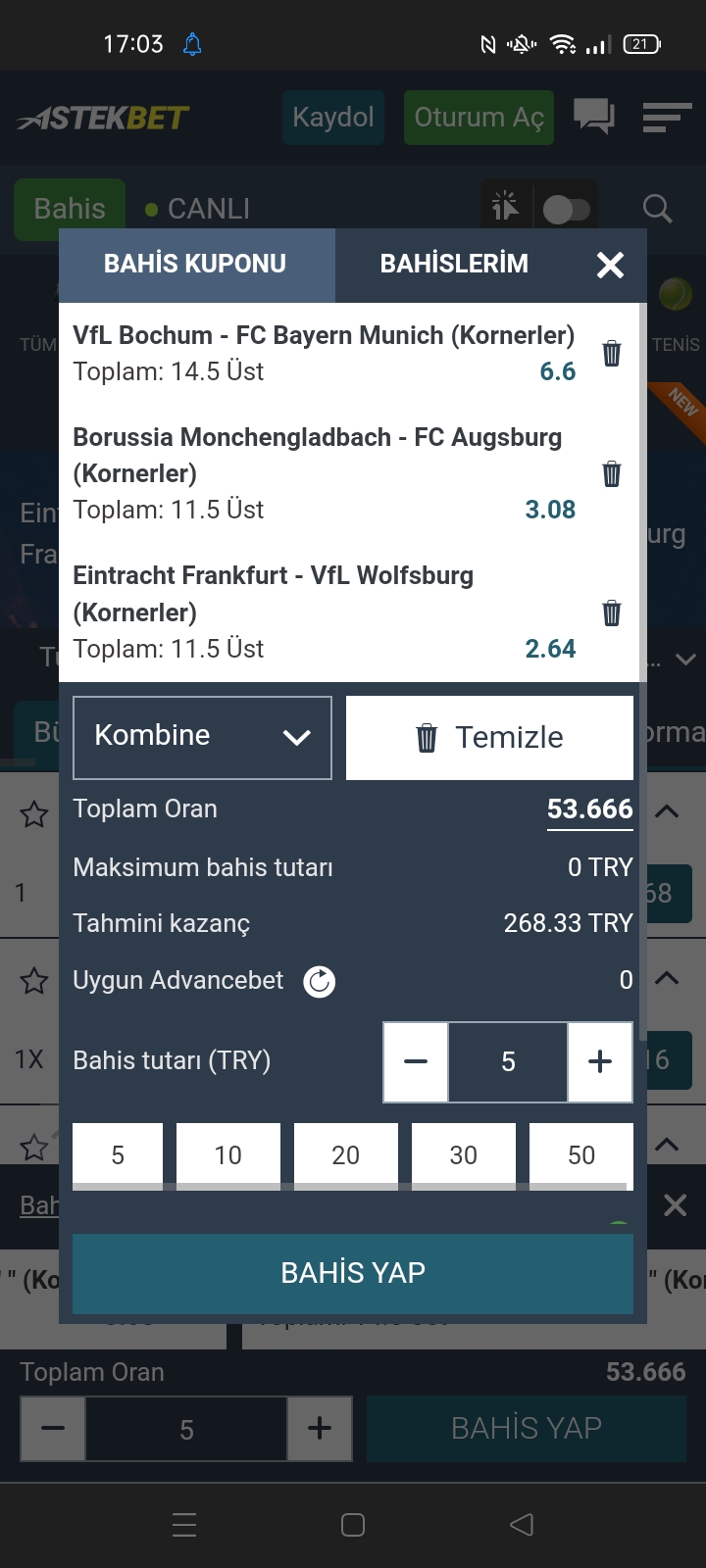706x1568 pixels.
Task: Remove the VfL Bochum - Bayern Munich bet
Action: 612,353
